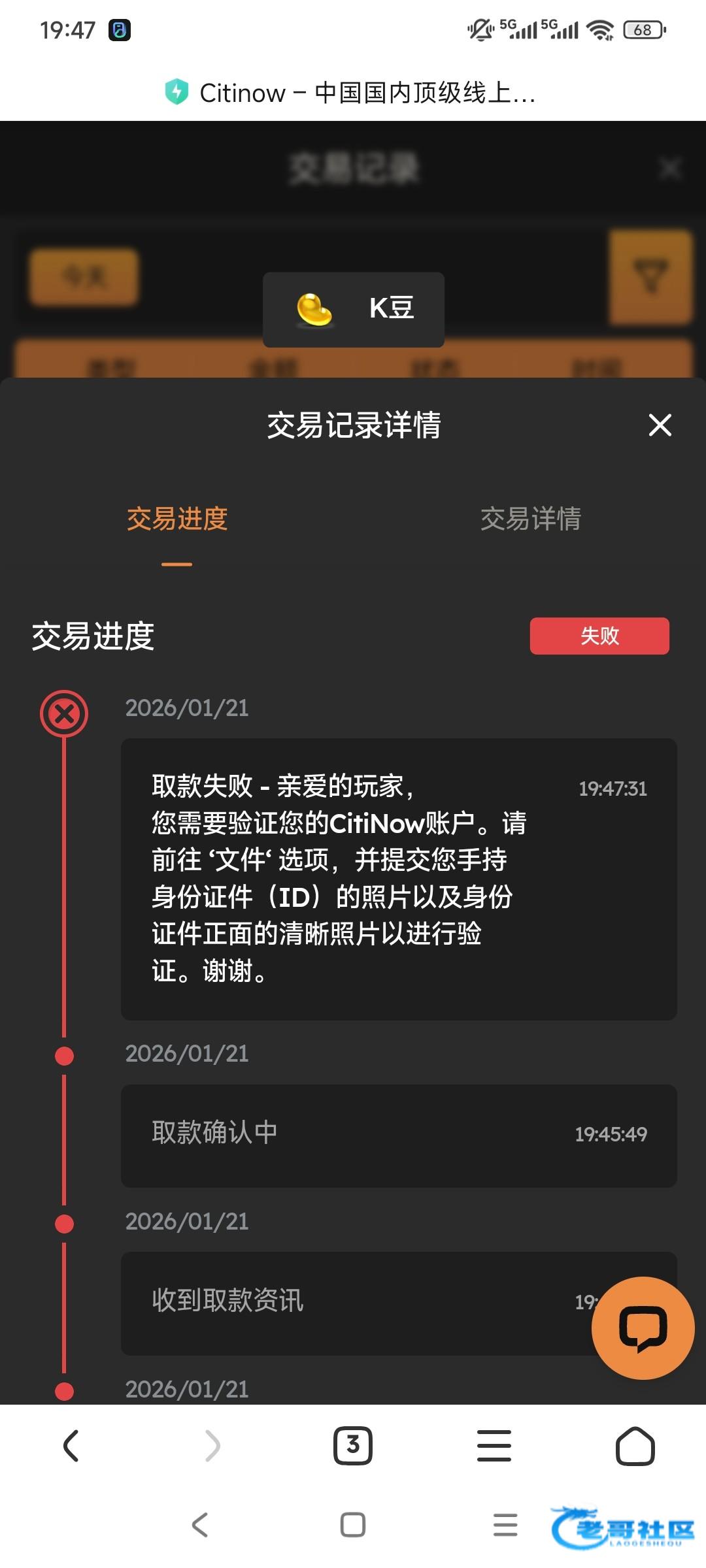706x1568 pixels.
Task: Go back in the browser toolbar
Action: [71, 1445]
